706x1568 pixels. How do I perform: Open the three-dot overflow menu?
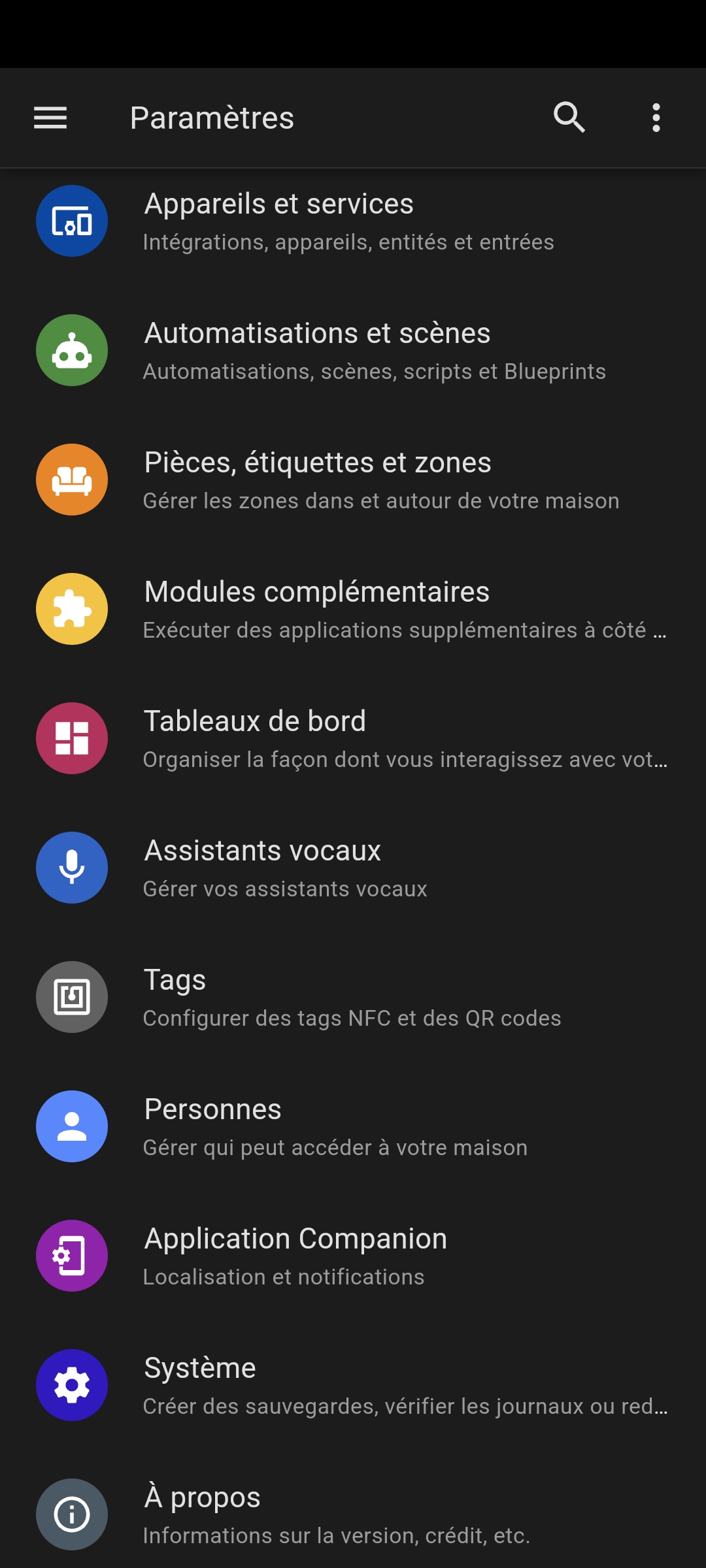656,118
